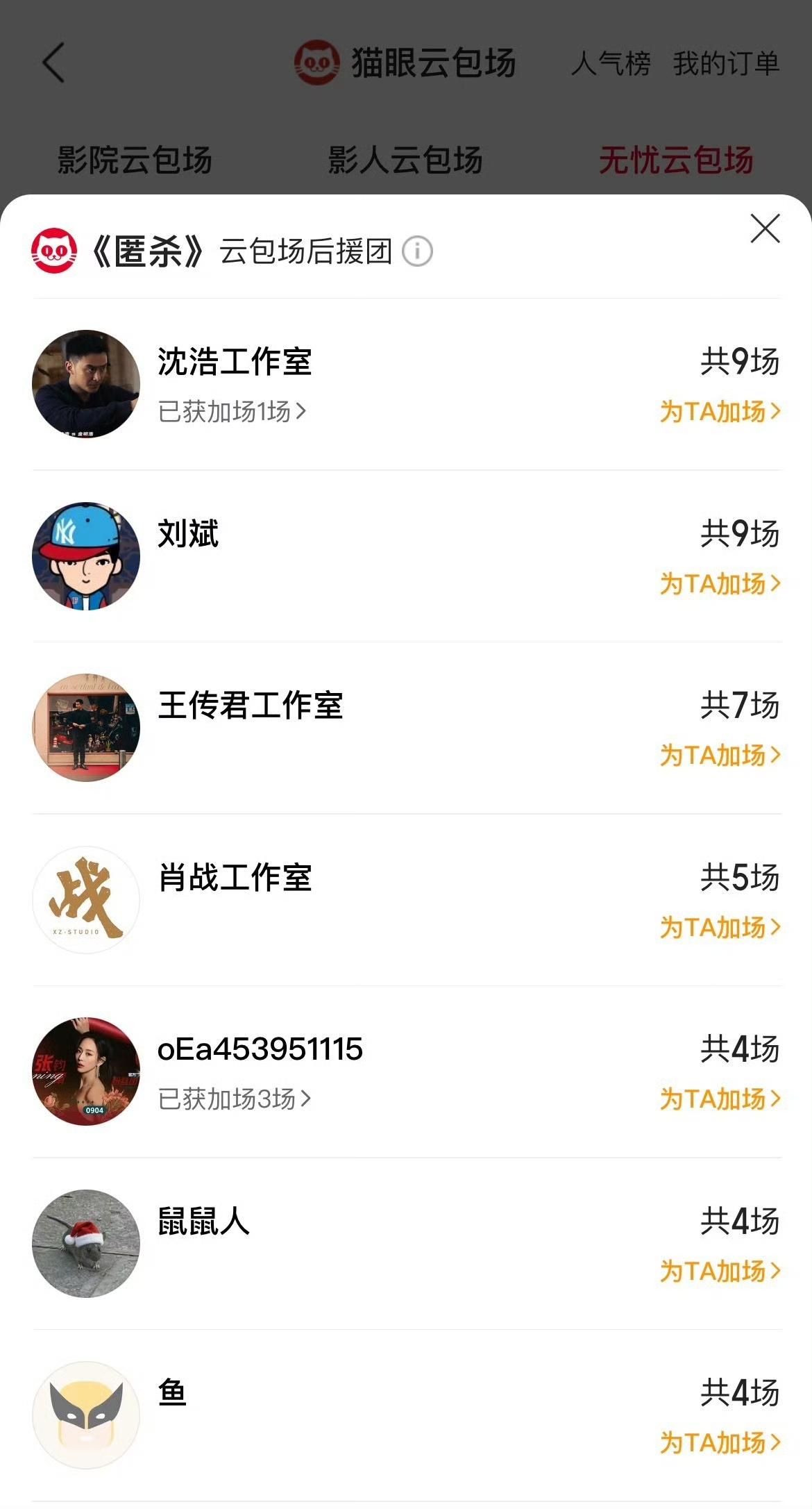Click the Maoyan cat icon beside 《匿杀》
This screenshot has height=1509, width=812.
(54, 253)
